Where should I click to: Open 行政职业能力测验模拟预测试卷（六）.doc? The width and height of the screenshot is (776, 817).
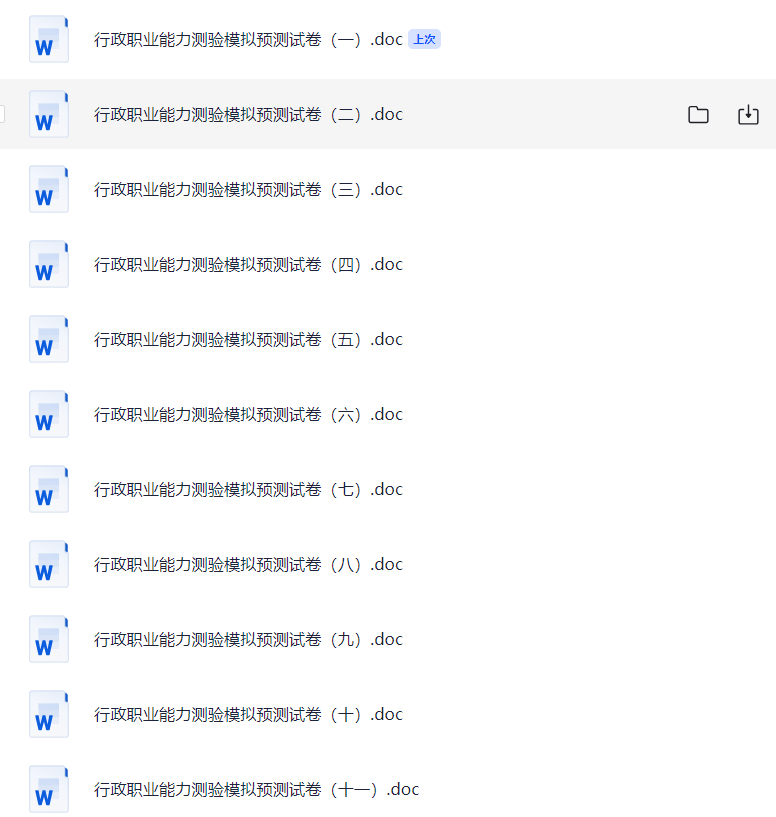248,415
